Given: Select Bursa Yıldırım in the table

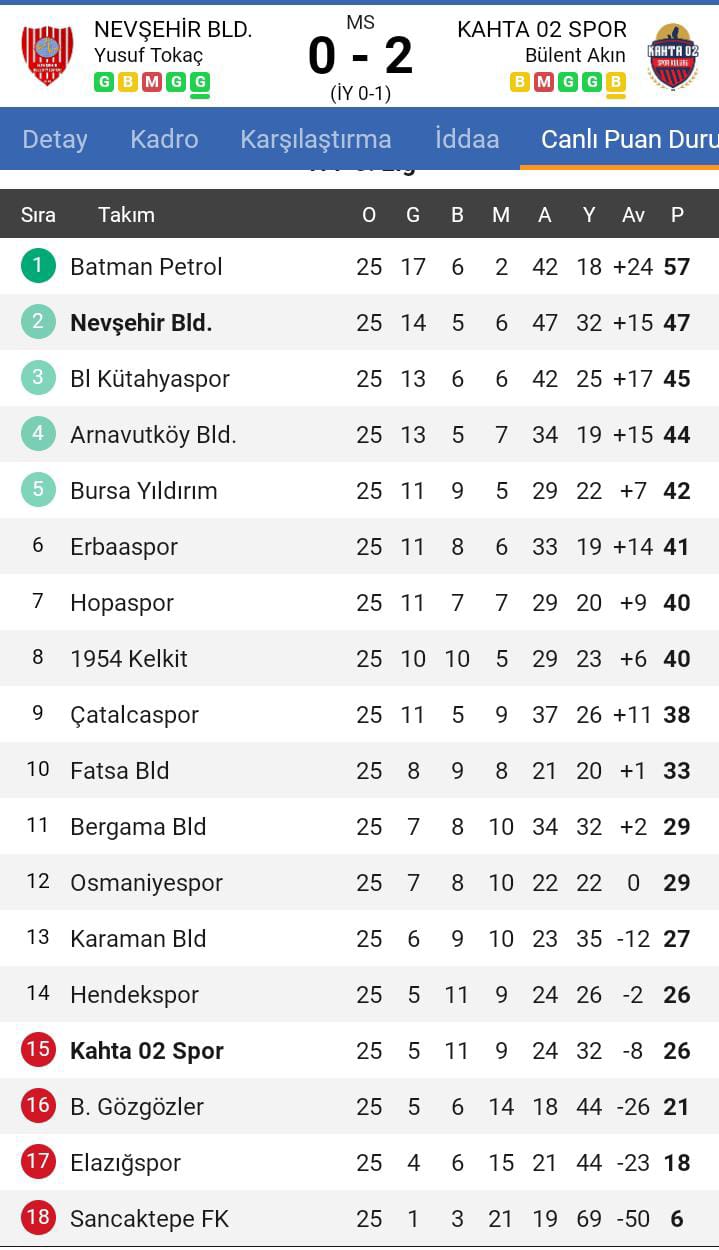Looking at the screenshot, I should (x=359, y=490).
